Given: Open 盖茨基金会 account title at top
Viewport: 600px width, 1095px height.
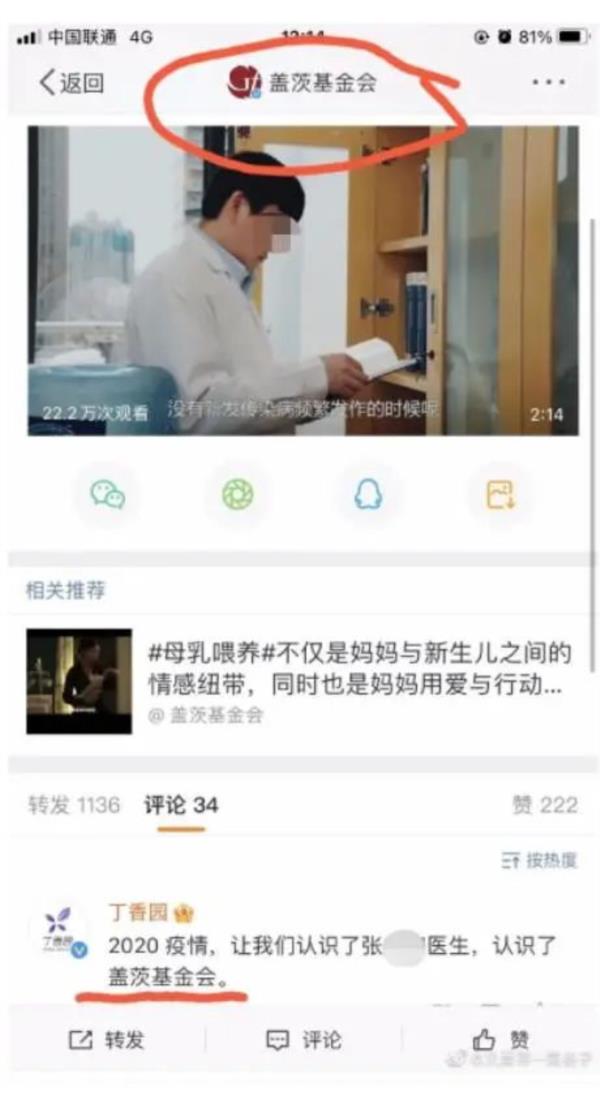Looking at the screenshot, I should click(x=303, y=83).
